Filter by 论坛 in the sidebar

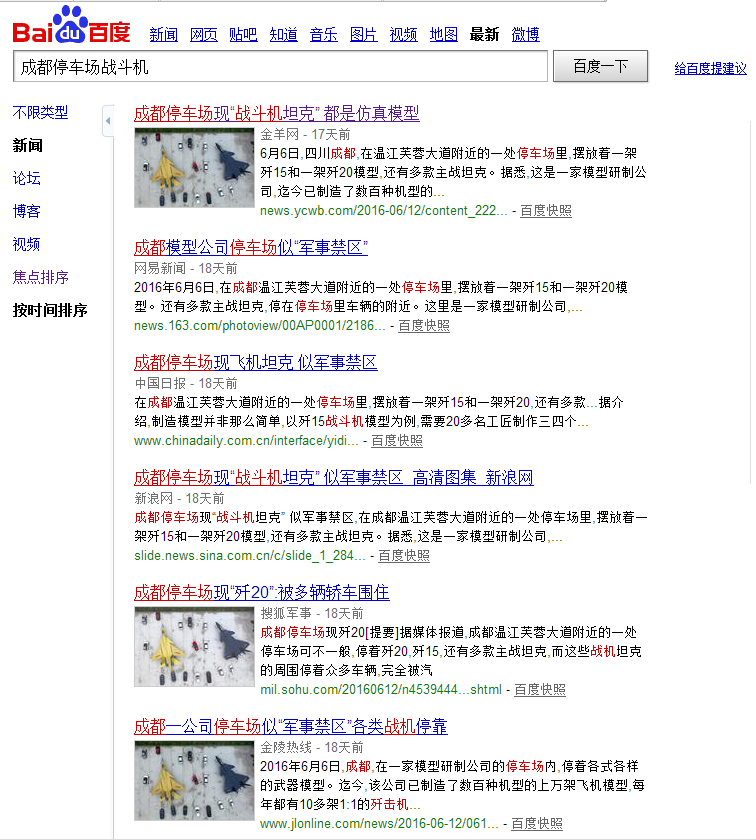pyautogui.click(x=27, y=179)
